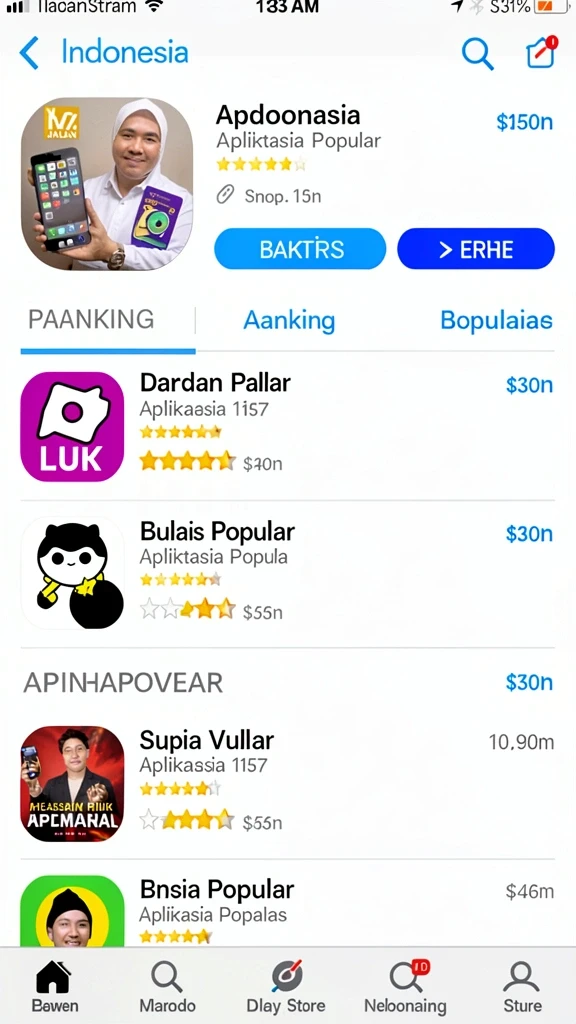Open the compose icon with red badge
Viewport: 576px width, 1024px height.
542,52
